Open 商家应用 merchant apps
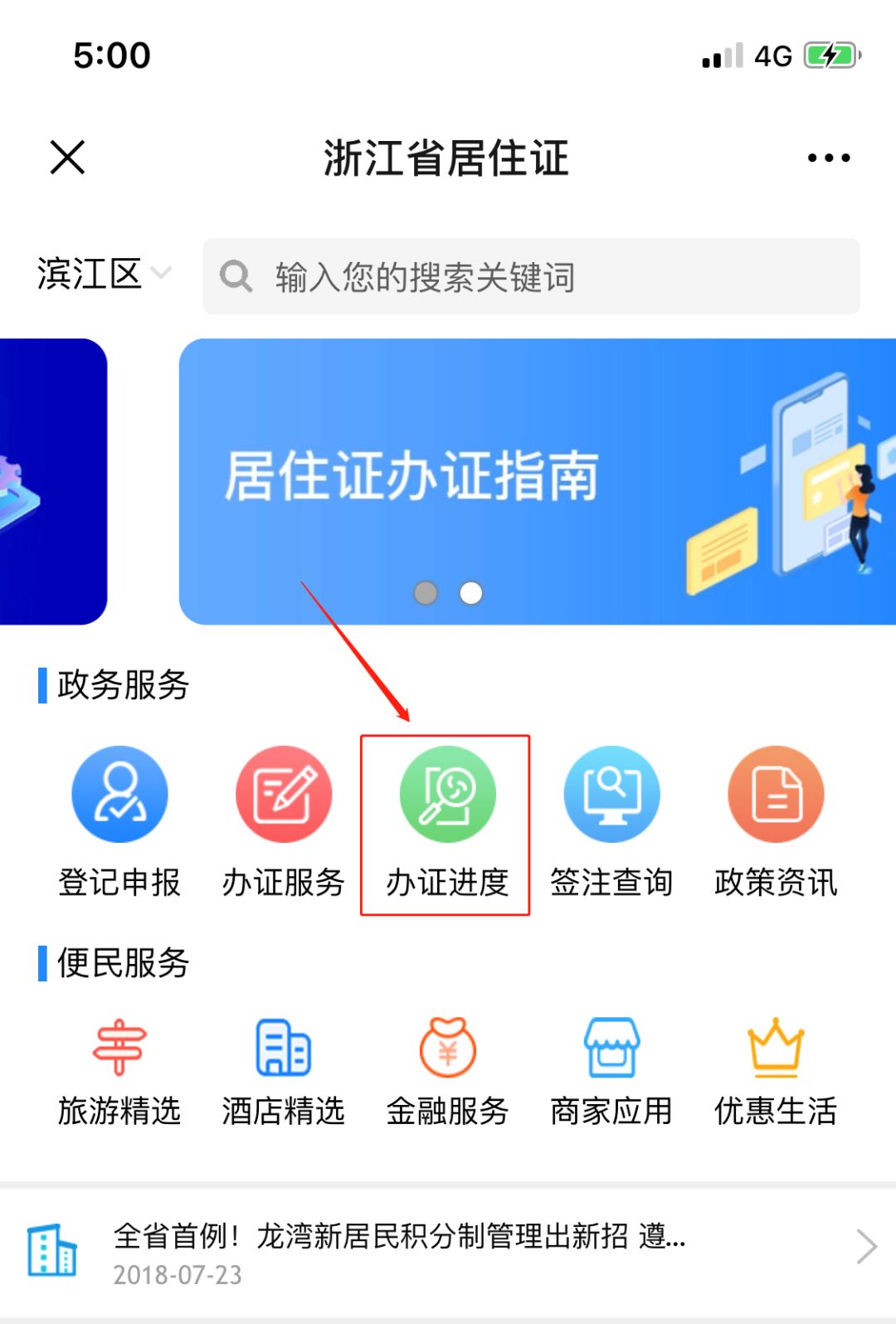This screenshot has width=896, height=1324. [611, 1072]
